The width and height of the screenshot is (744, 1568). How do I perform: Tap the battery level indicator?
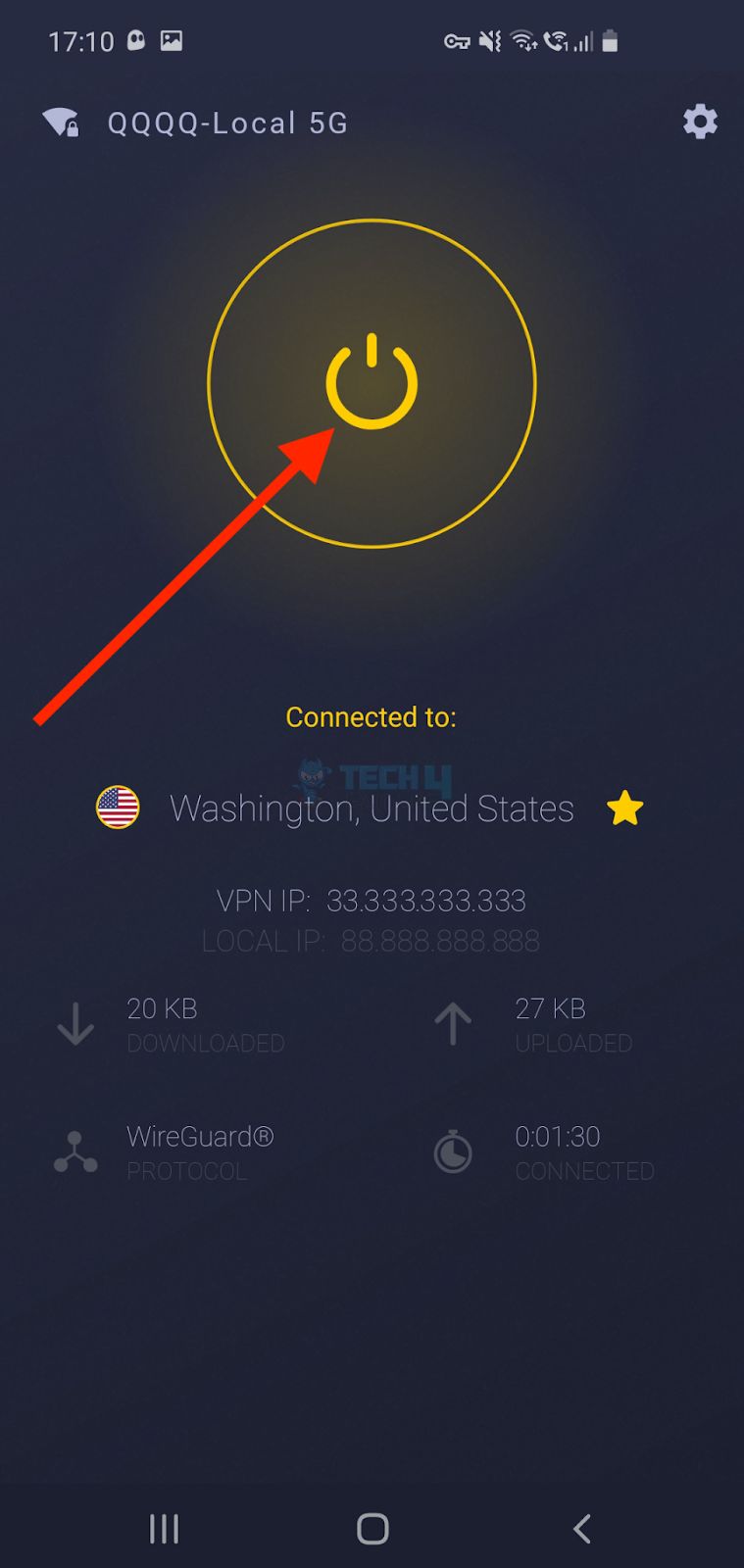pos(610,39)
